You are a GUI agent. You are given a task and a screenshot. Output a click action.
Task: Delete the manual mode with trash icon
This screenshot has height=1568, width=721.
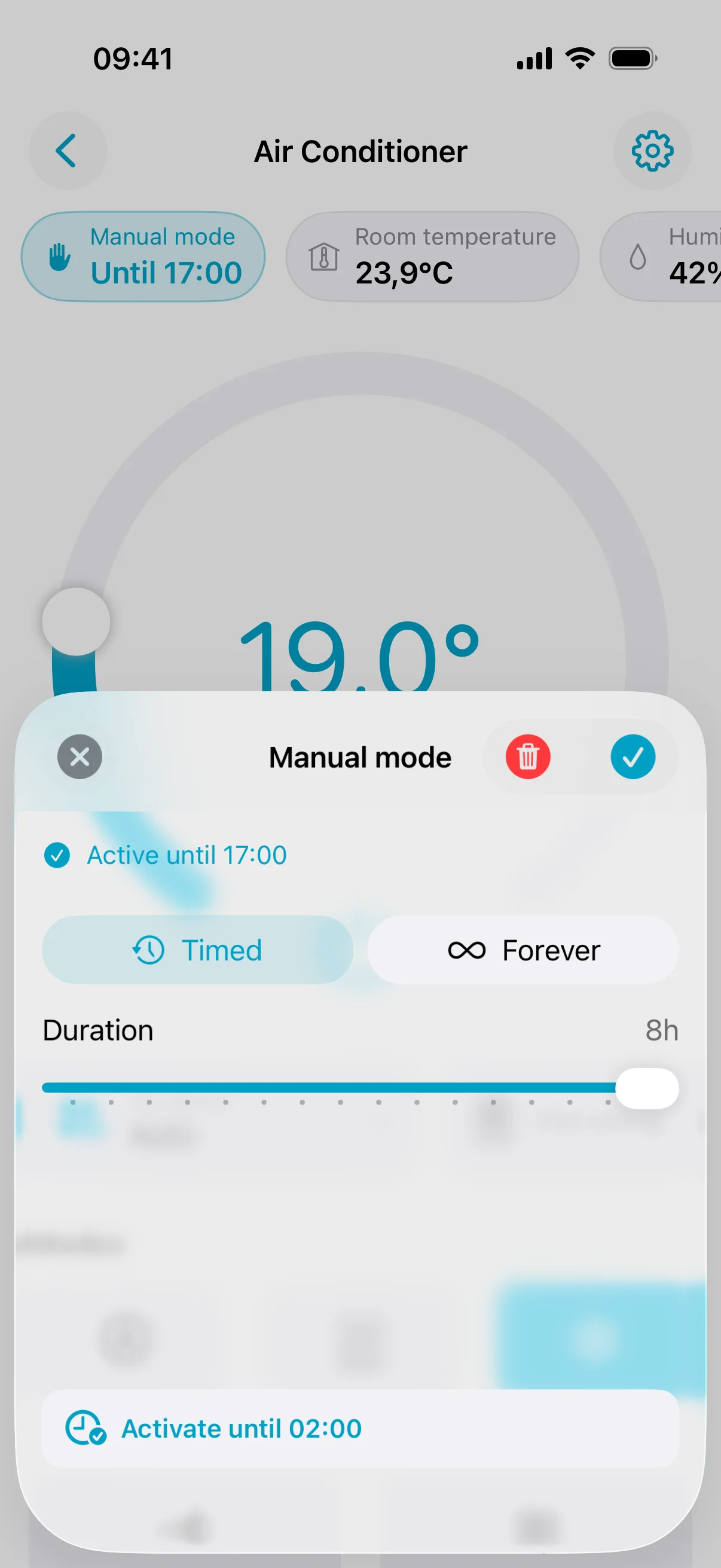[x=527, y=756]
